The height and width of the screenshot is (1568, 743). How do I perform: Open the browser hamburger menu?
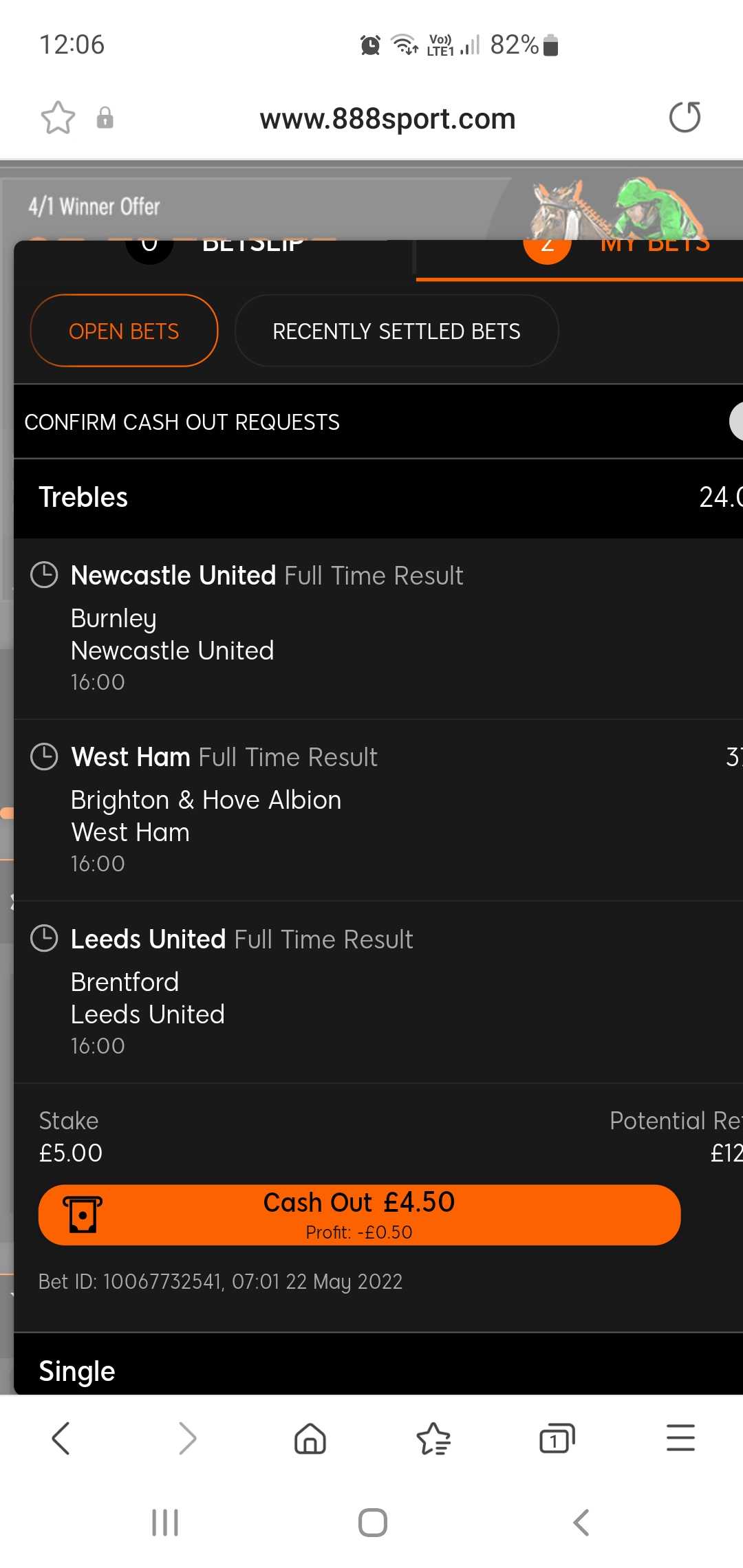(680, 1438)
